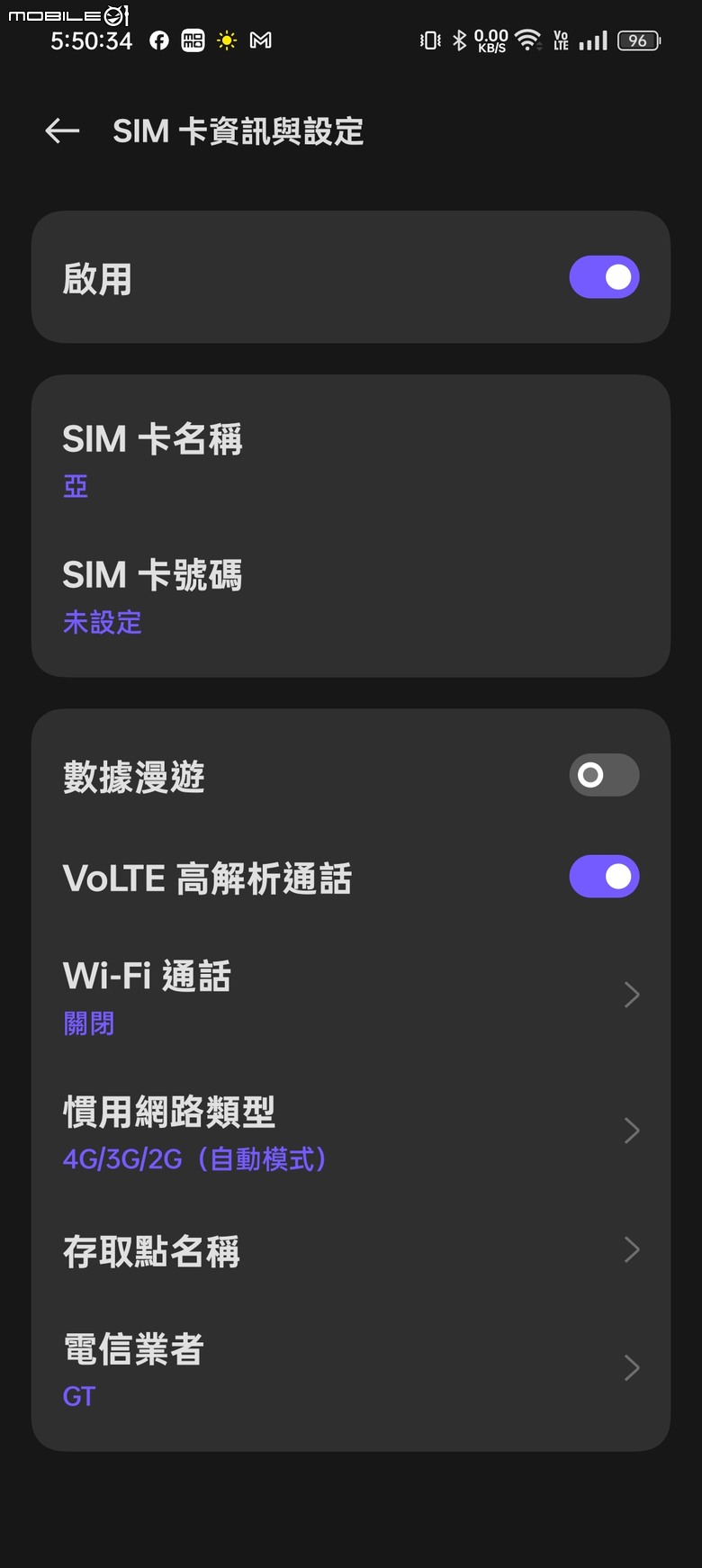Open 存取點名稱 settings
Image resolution: width=702 pixels, height=1568 pixels.
(x=351, y=1250)
